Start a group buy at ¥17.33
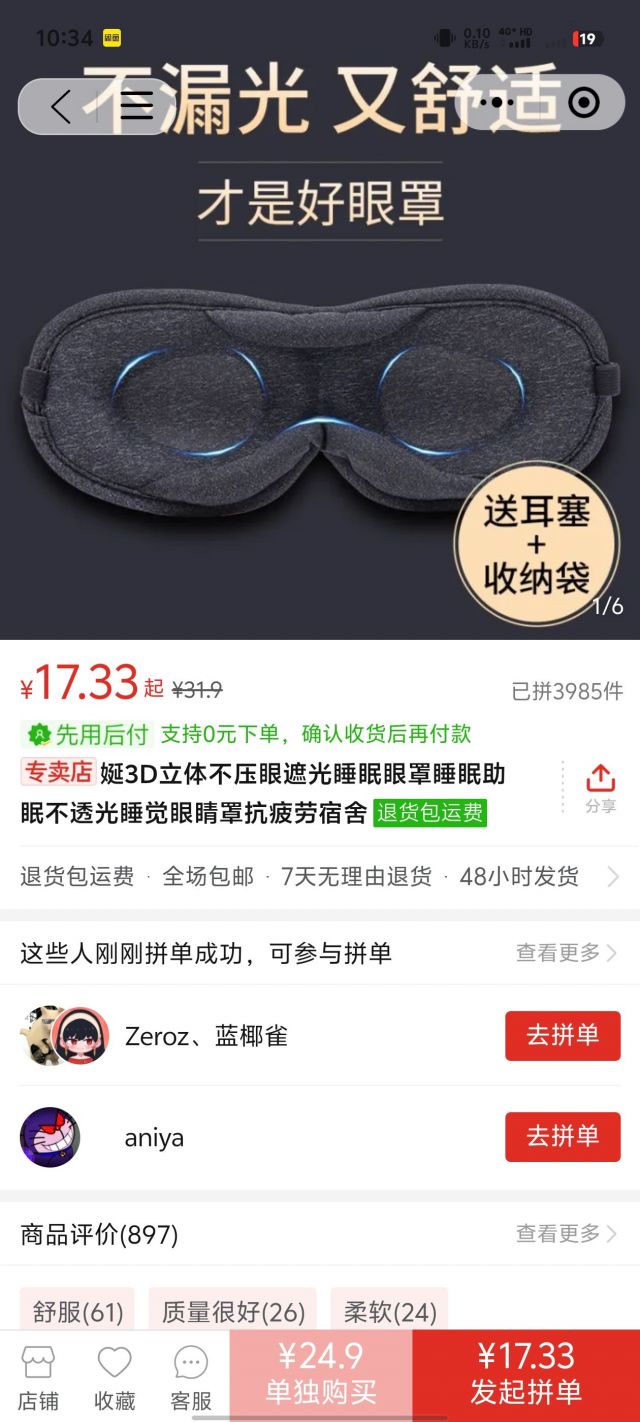This screenshot has height=1422, width=640. 526,1374
